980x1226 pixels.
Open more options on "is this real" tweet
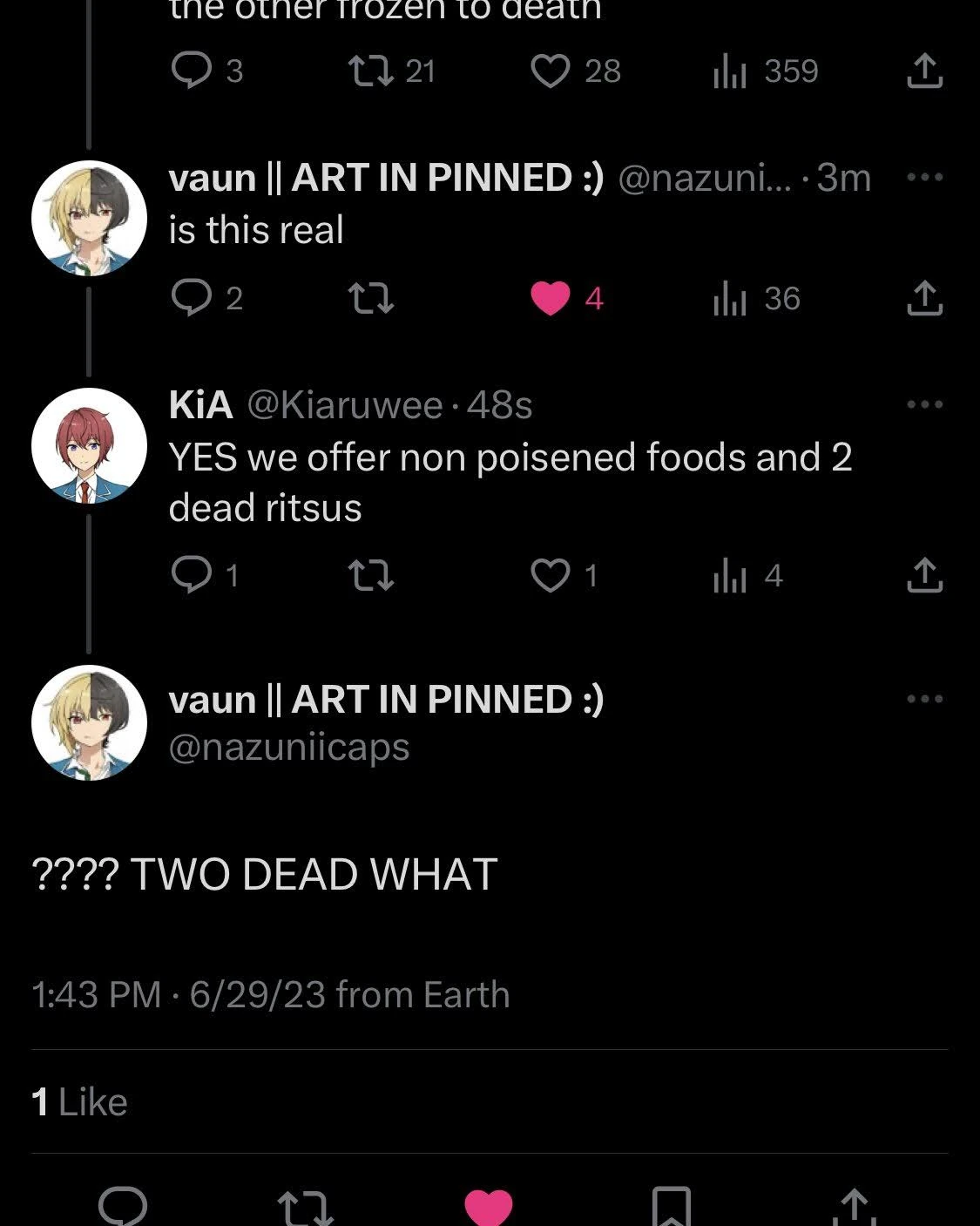coord(924,177)
